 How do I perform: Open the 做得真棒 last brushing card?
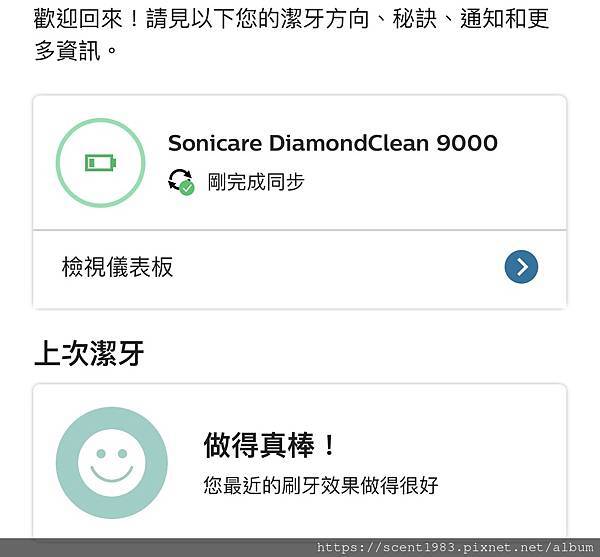click(300, 462)
